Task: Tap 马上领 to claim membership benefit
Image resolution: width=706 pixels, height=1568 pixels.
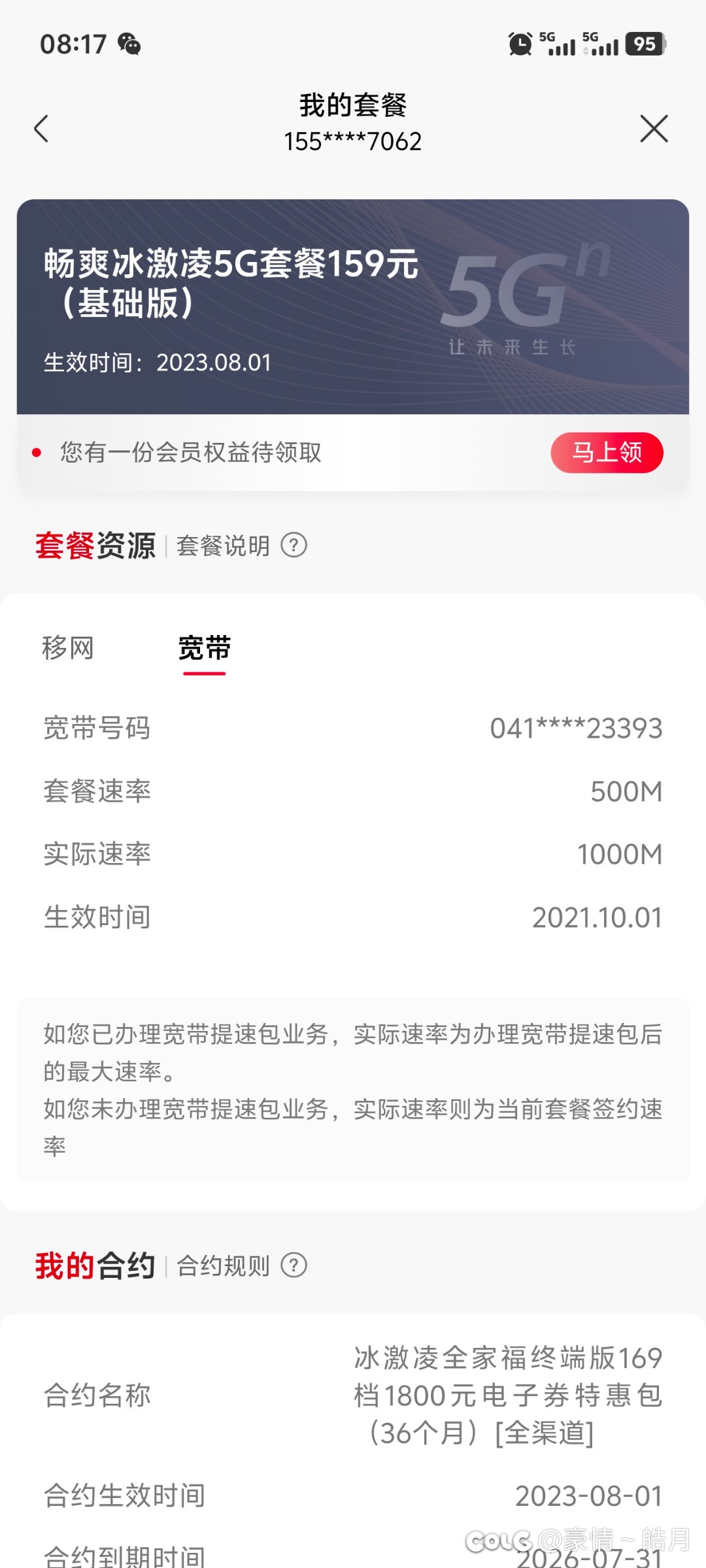Action: 607,452
